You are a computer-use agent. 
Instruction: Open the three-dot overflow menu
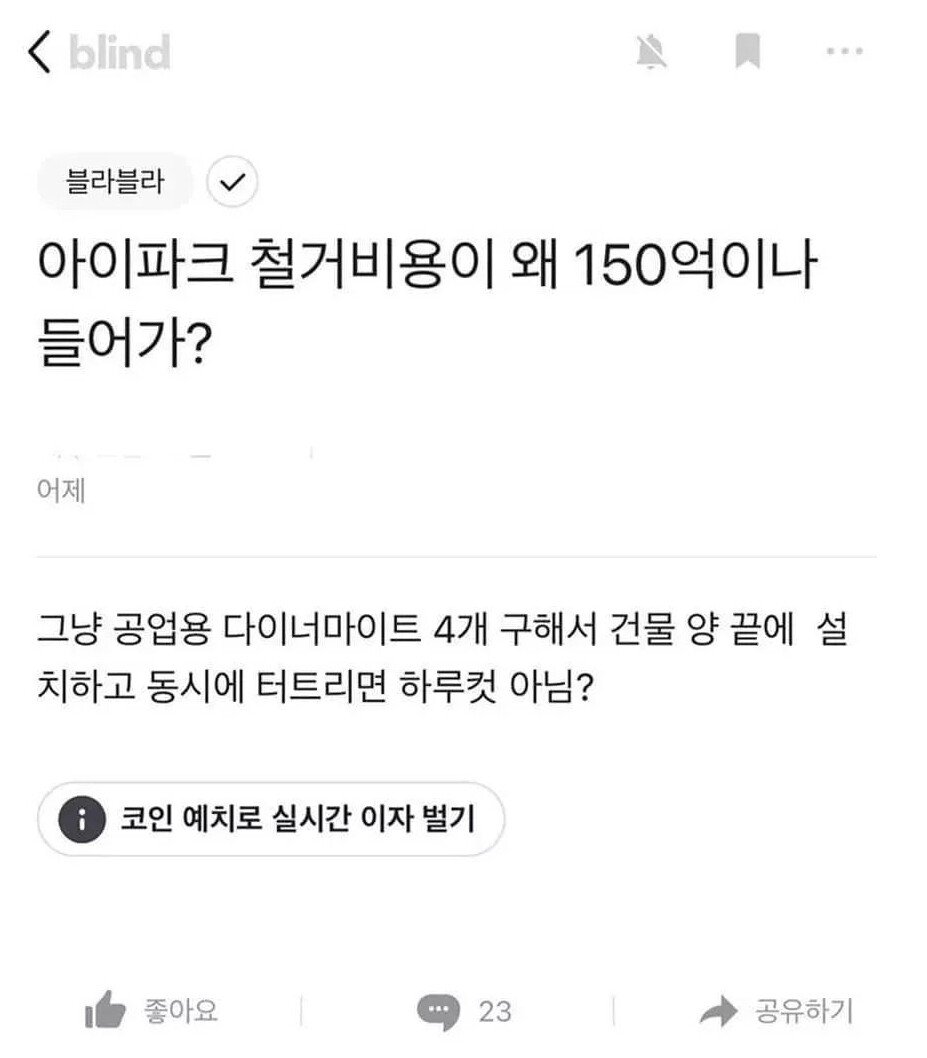845,52
